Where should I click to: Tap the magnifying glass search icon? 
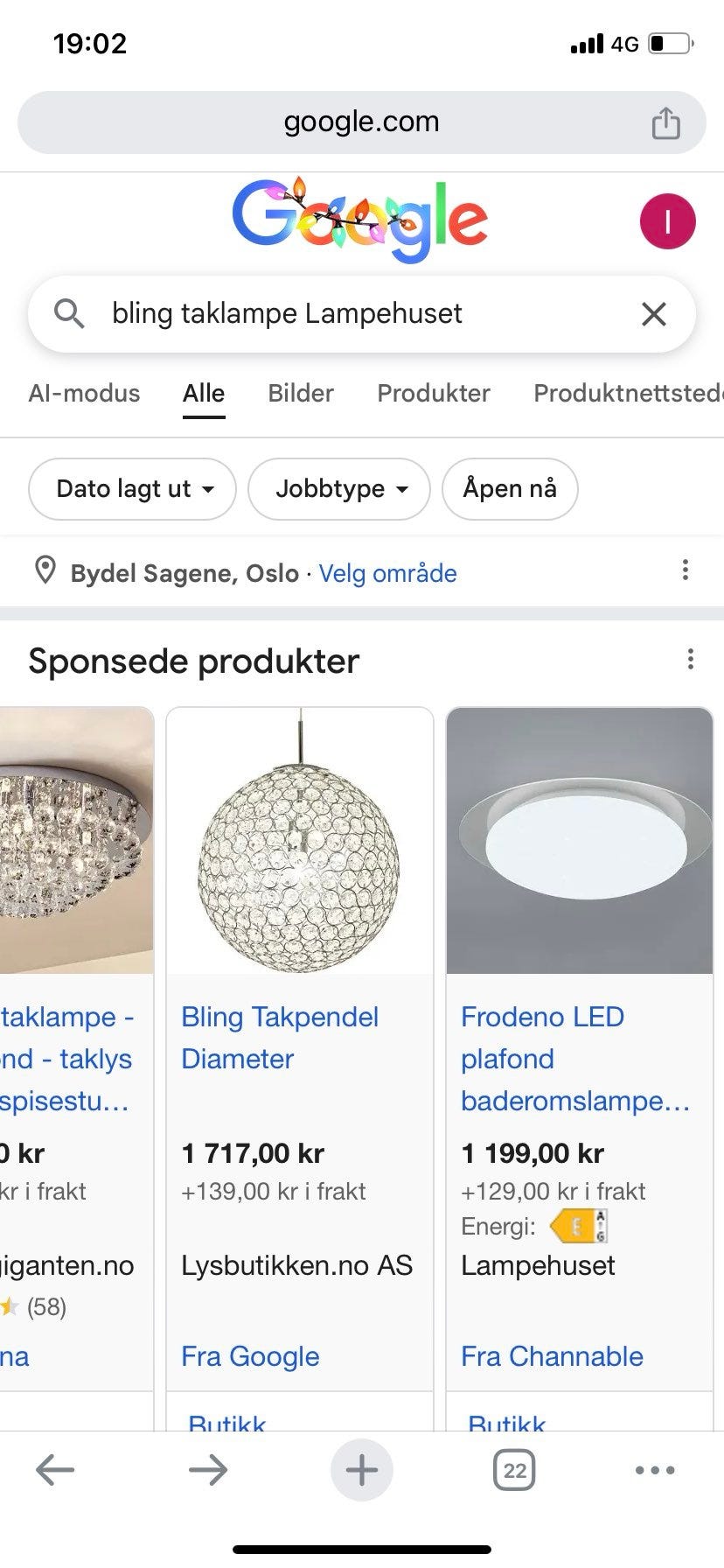pos(70,313)
